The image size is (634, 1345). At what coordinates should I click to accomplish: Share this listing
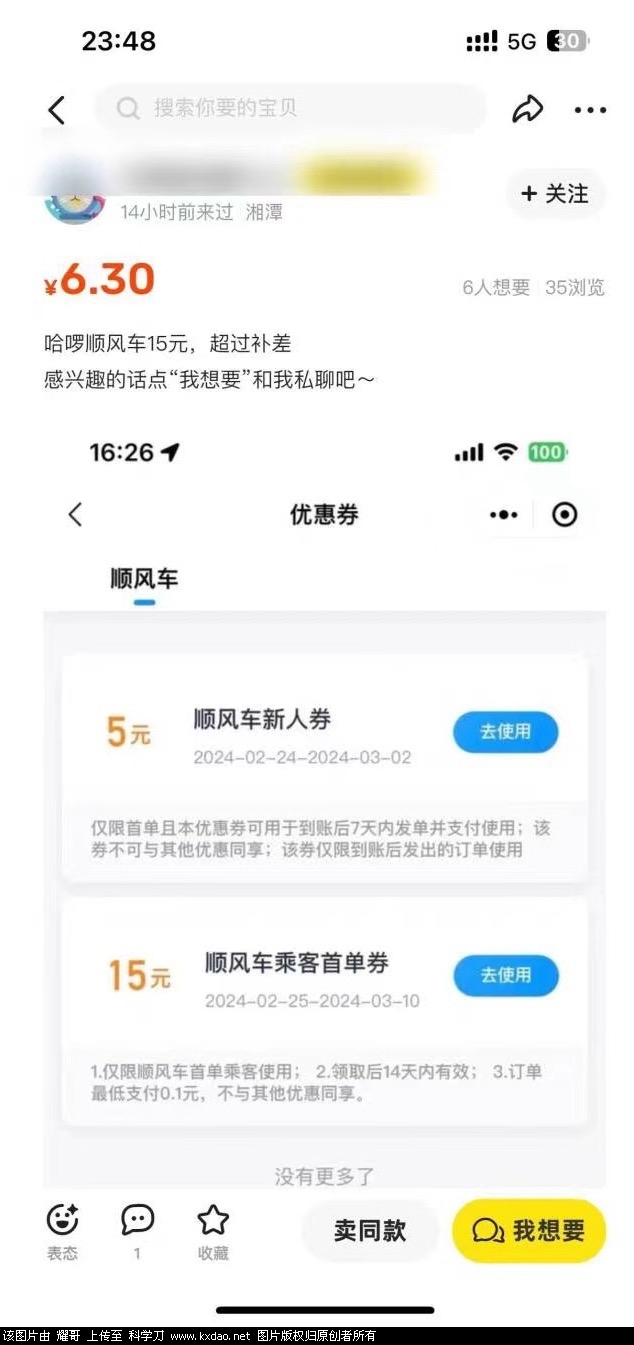click(527, 110)
